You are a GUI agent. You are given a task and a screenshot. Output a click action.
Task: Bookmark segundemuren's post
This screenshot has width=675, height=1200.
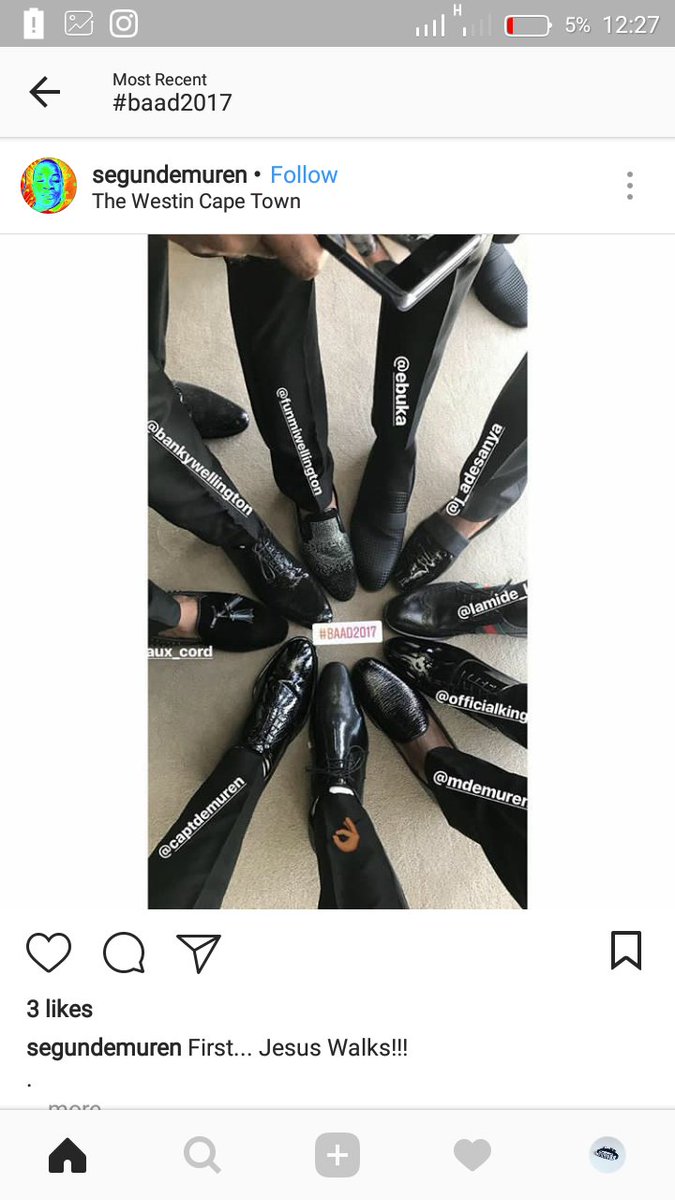coord(626,951)
